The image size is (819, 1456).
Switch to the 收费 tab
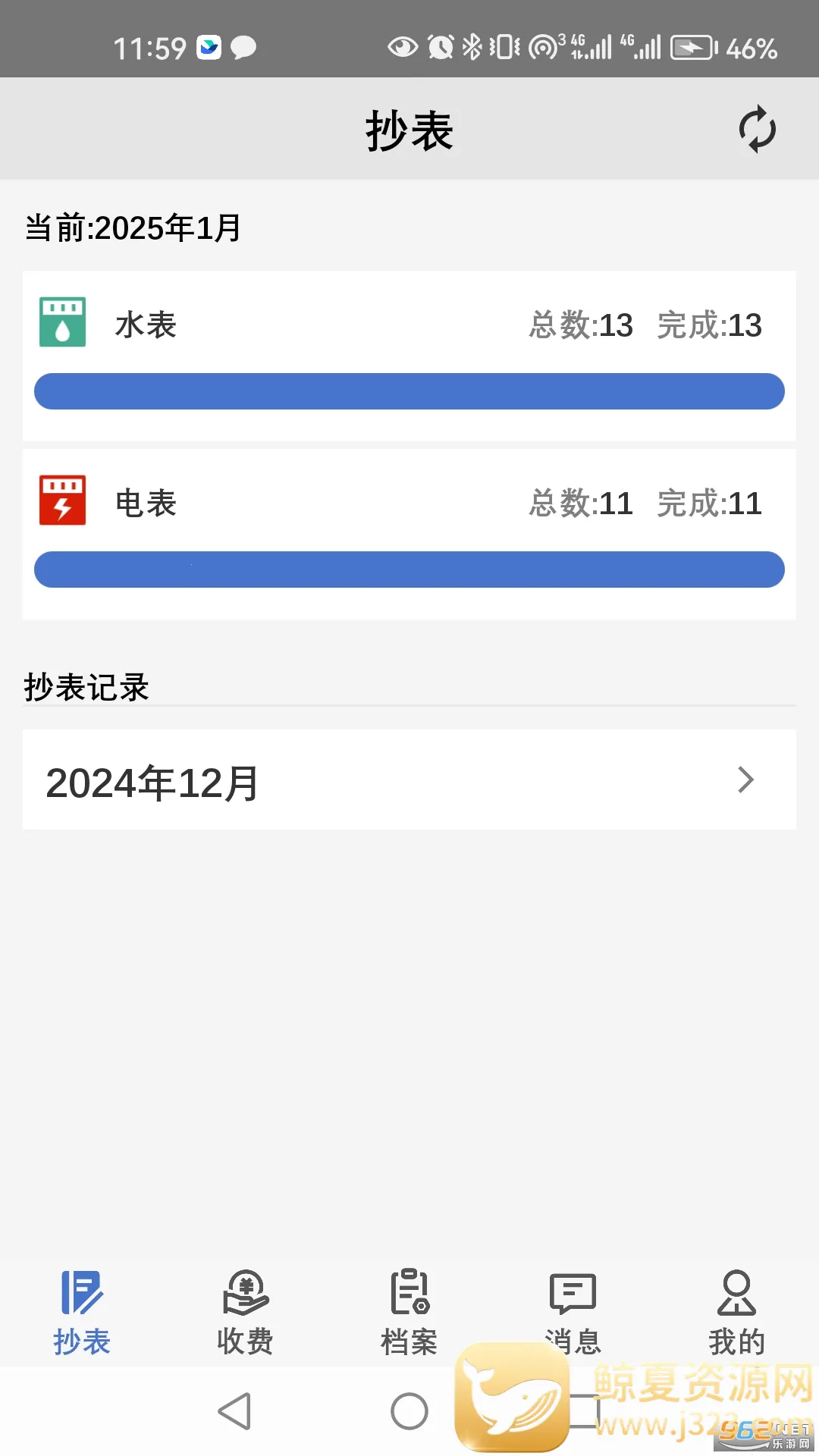click(x=245, y=1313)
